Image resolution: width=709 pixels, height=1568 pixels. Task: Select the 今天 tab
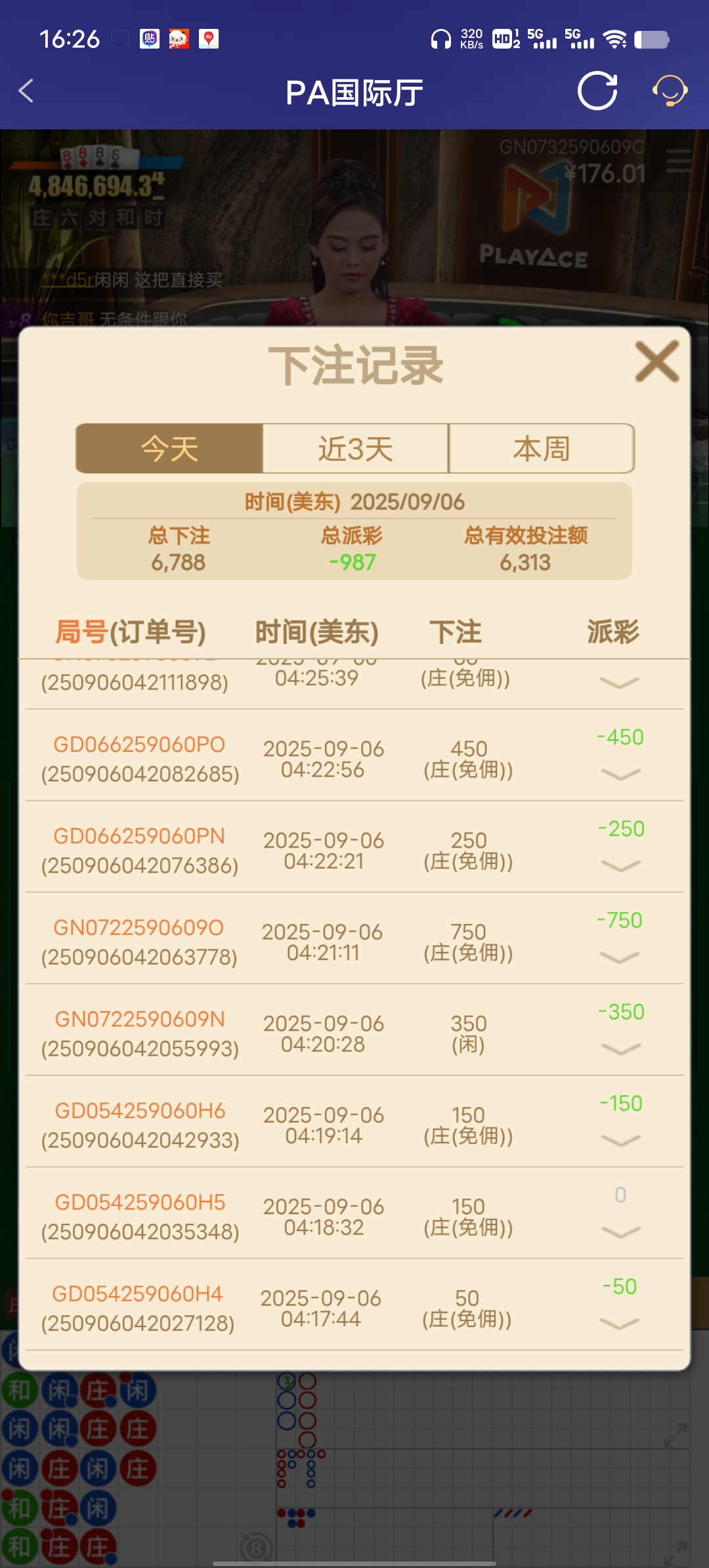169,448
